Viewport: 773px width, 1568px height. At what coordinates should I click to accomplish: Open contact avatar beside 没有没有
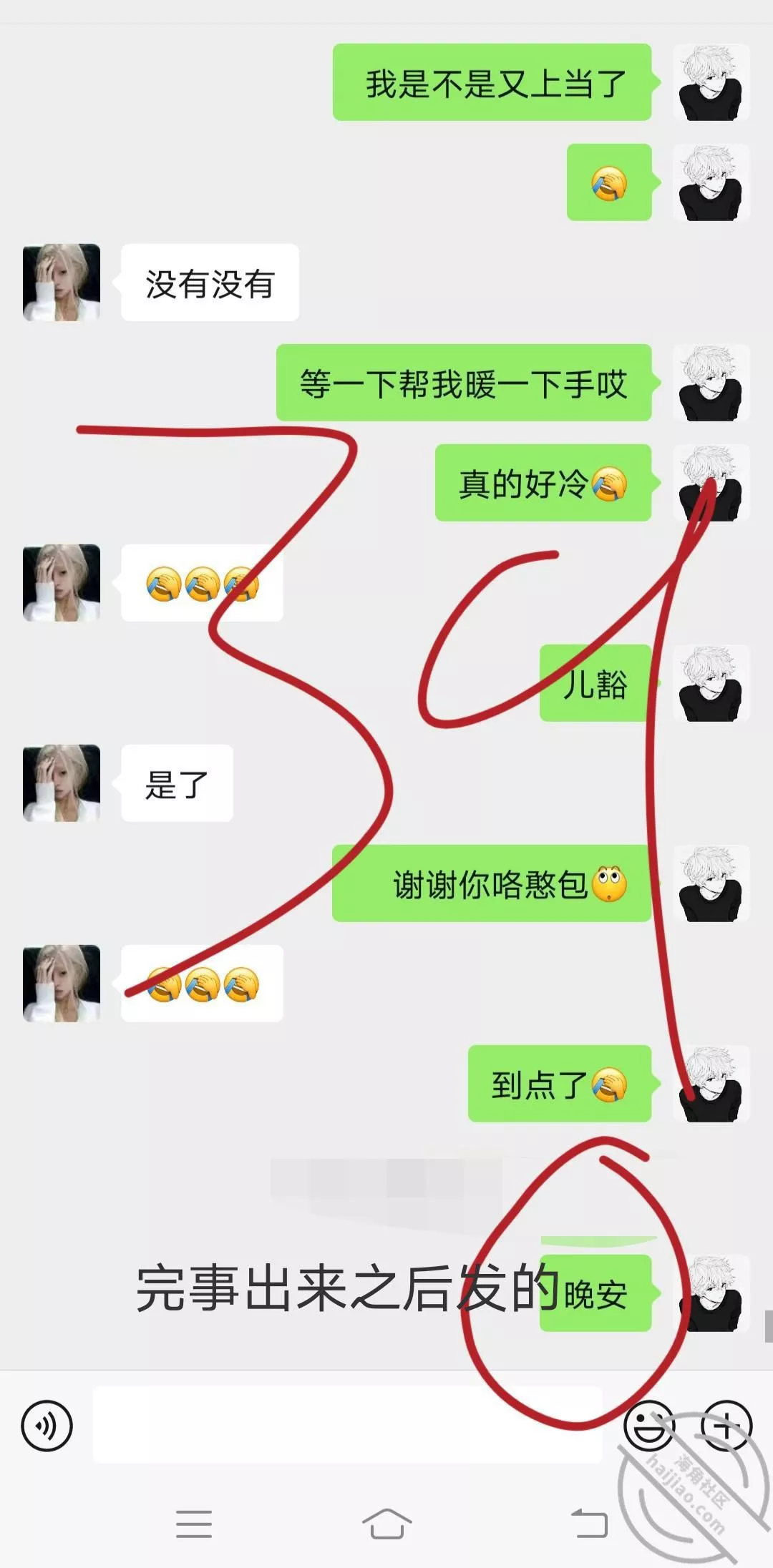(62, 283)
